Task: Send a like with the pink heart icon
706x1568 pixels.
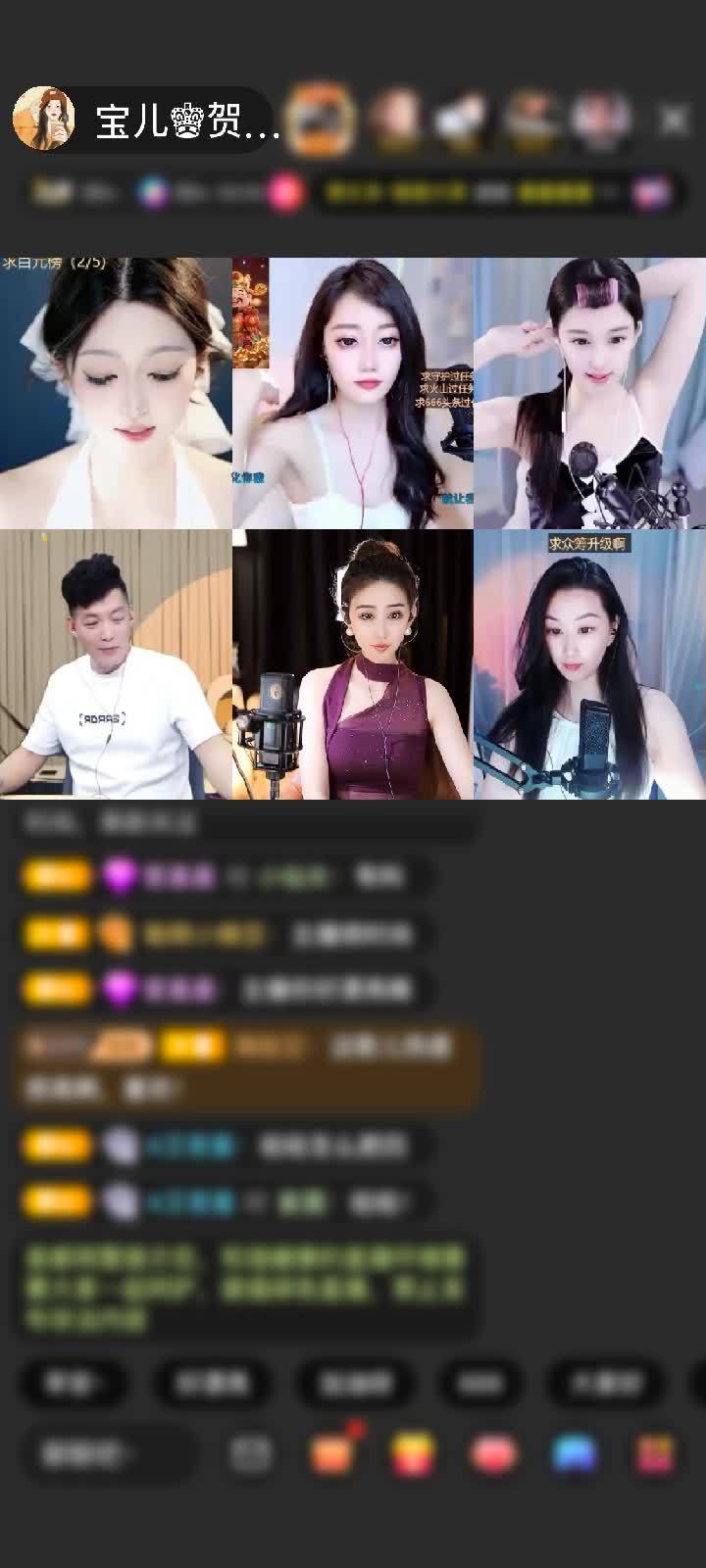Action: (x=493, y=1454)
